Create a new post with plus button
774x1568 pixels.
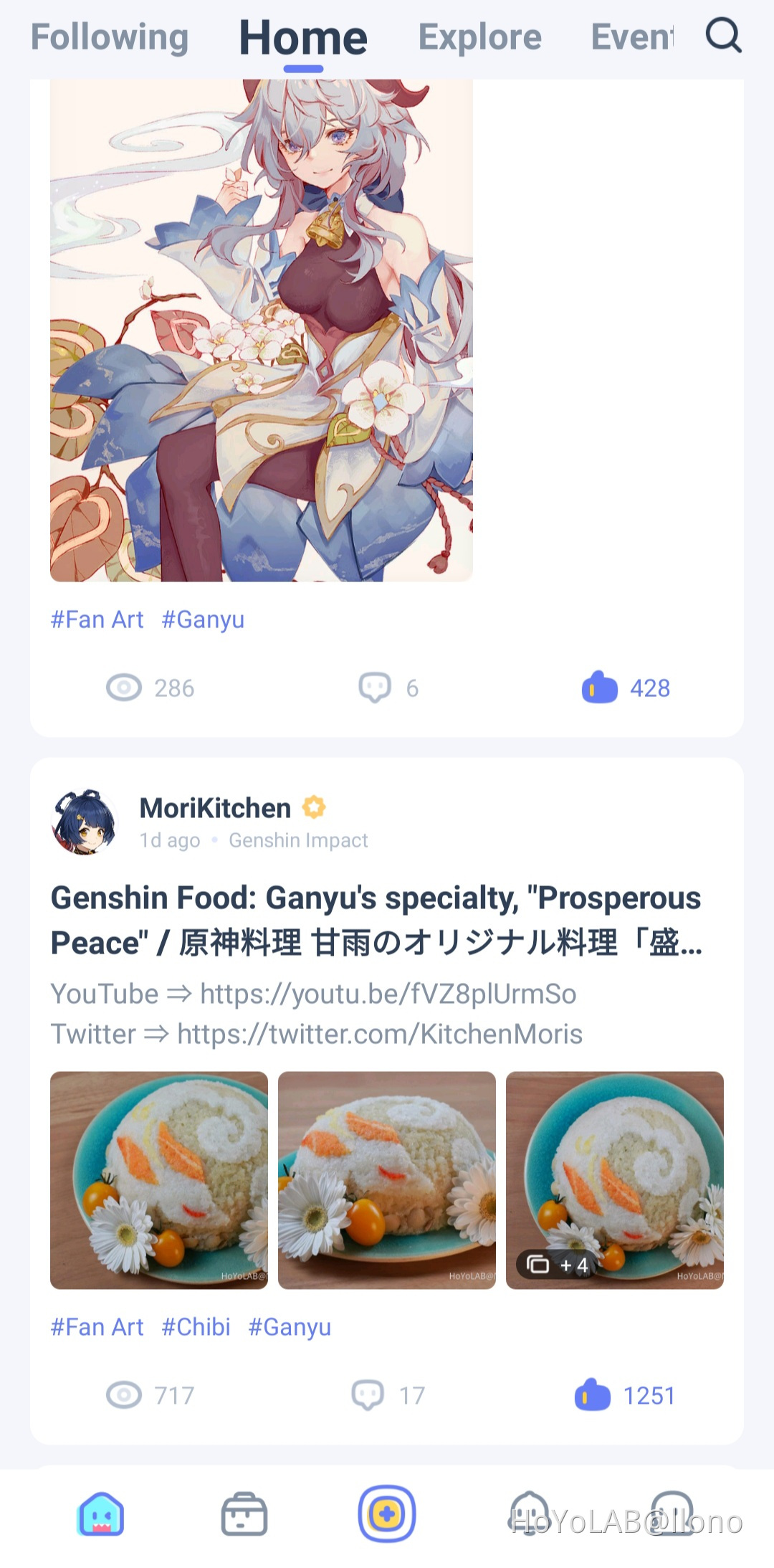387,1514
